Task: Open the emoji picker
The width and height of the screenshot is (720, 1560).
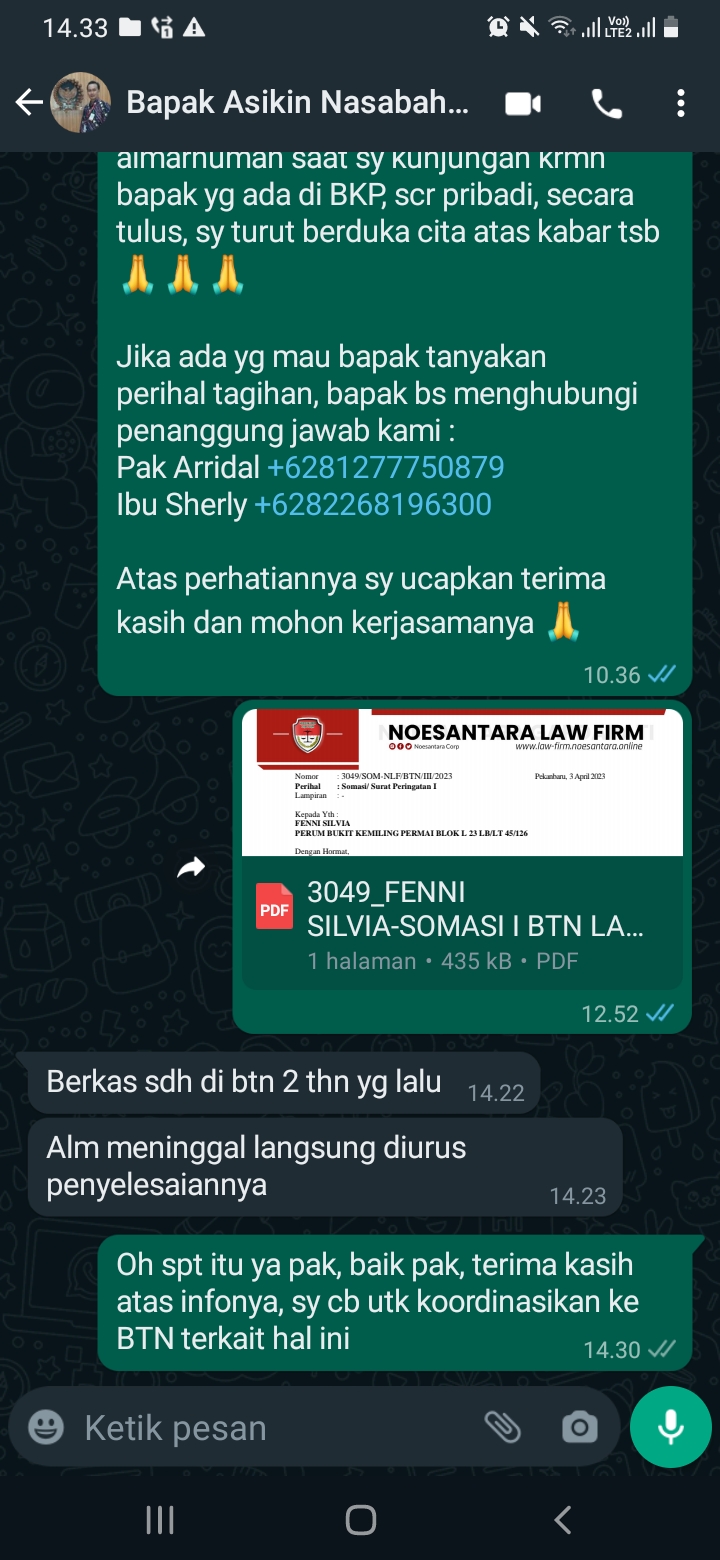Action: pos(46,1427)
